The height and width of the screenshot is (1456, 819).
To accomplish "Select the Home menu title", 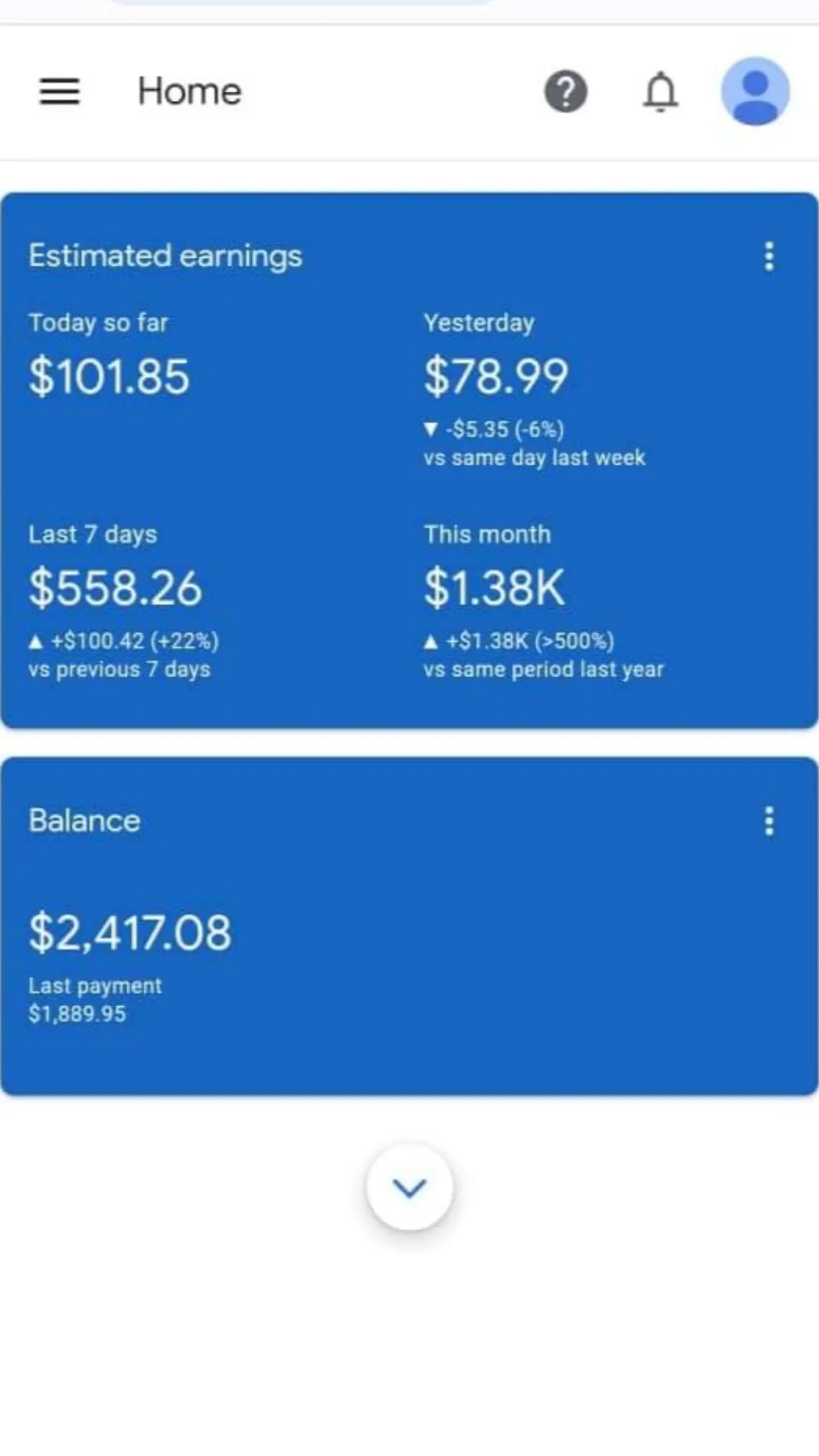I will coord(188,91).
